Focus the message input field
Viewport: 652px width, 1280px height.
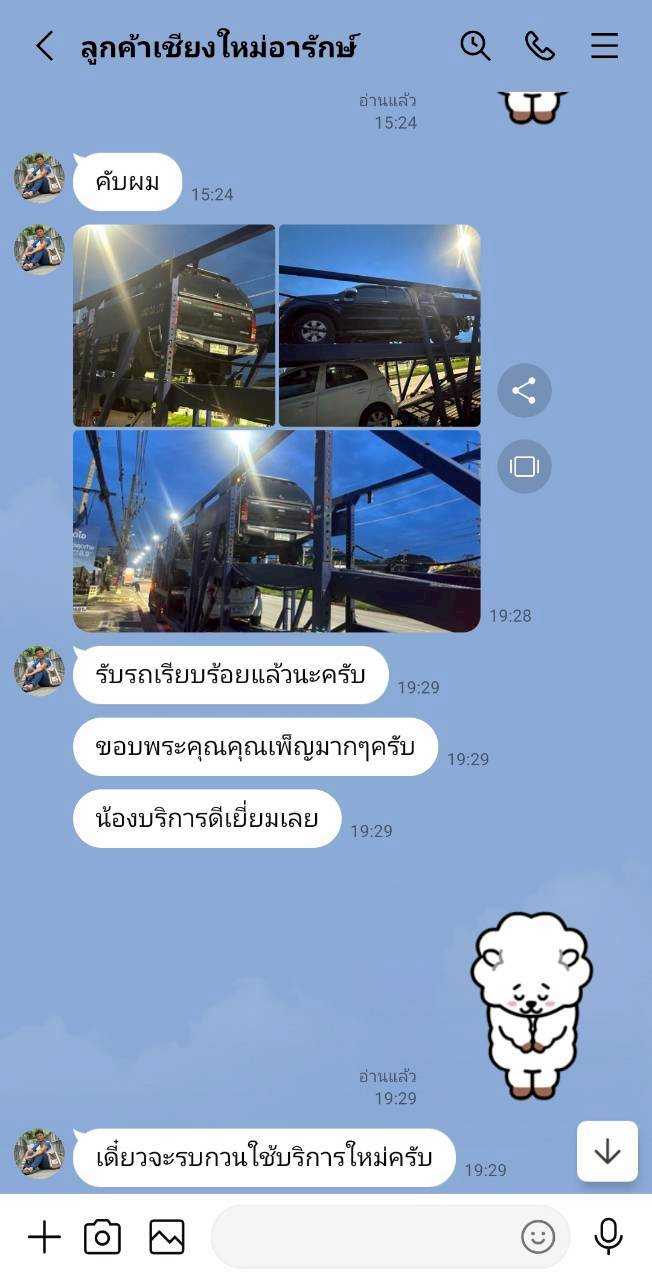(365, 1237)
